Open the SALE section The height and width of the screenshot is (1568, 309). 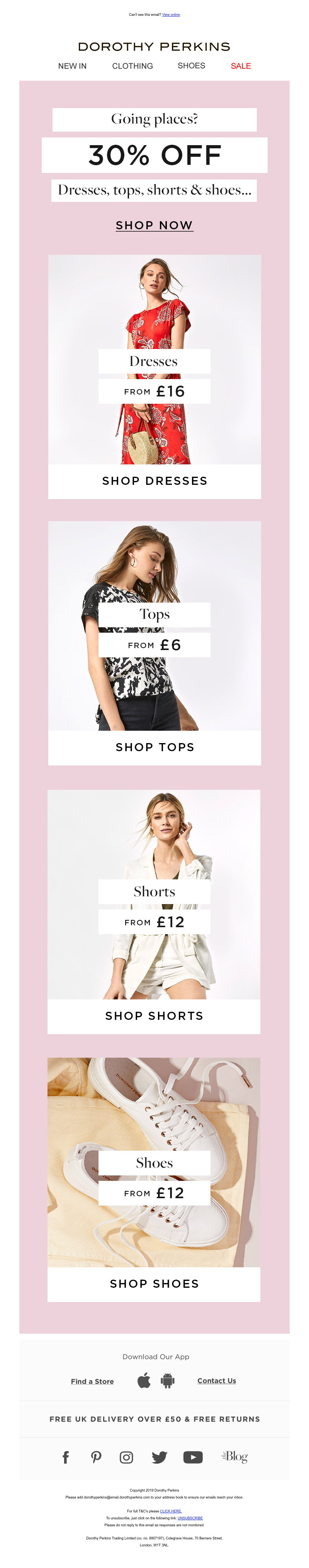(x=241, y=66)
